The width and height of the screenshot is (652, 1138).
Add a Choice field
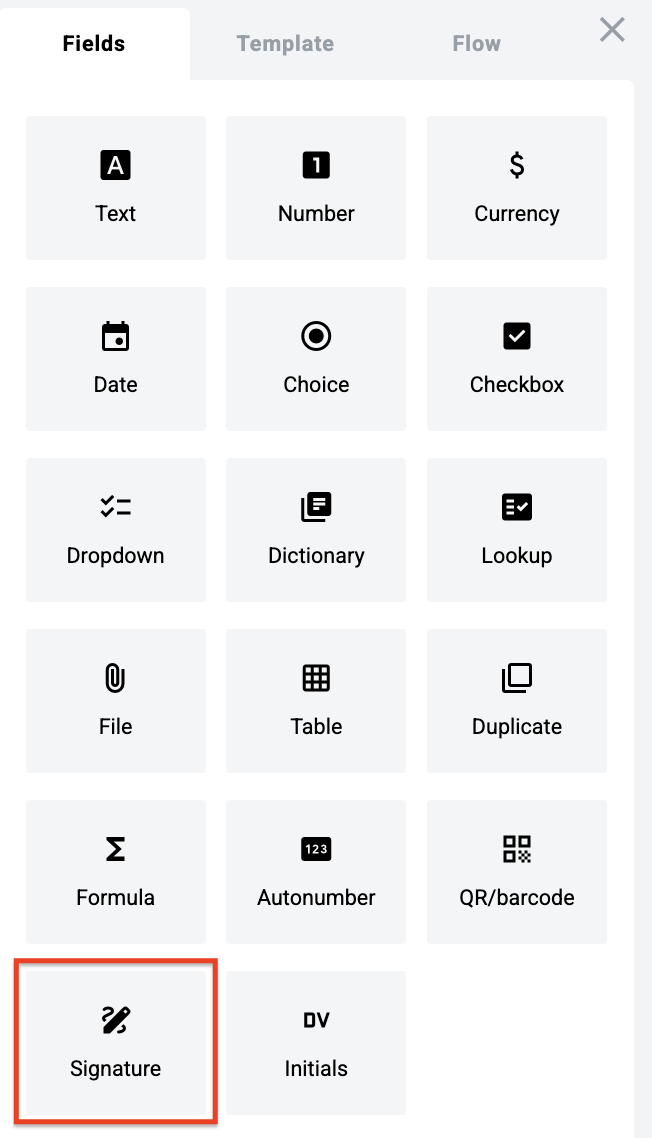pos(316,359)
